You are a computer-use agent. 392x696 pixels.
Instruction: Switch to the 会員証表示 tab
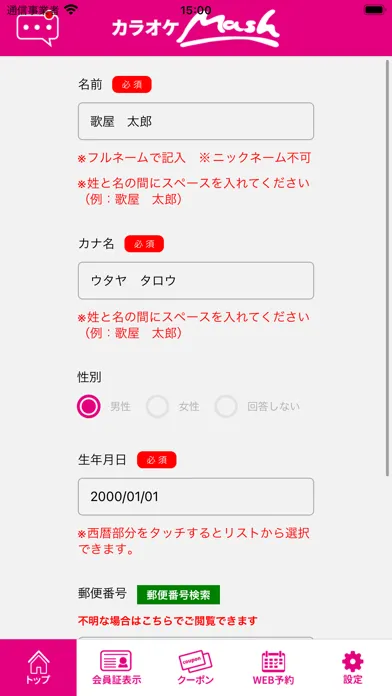pyautogui.click(x=116, y=668)
